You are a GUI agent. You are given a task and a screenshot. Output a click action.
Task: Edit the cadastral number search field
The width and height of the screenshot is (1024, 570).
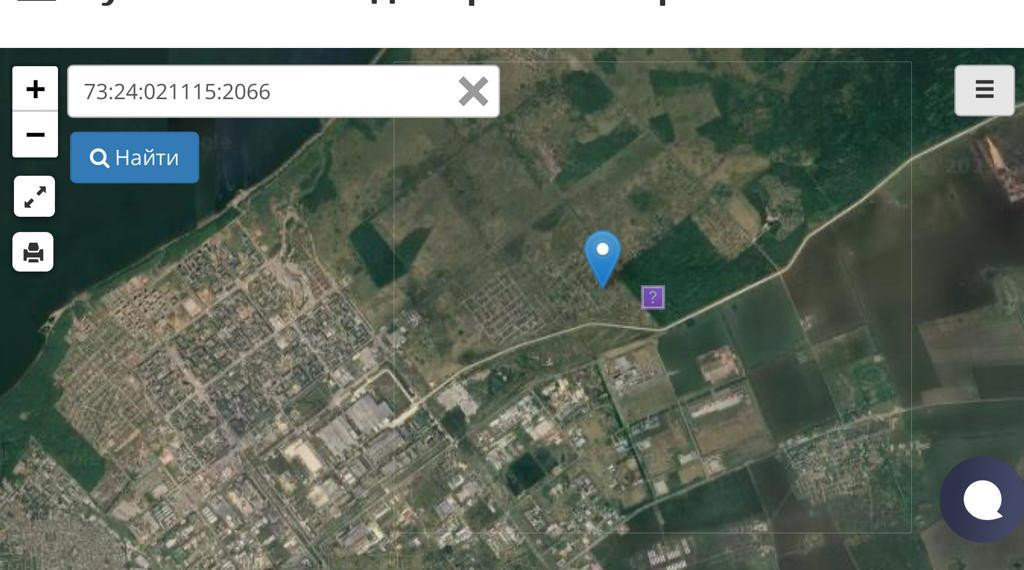[260, 92]
